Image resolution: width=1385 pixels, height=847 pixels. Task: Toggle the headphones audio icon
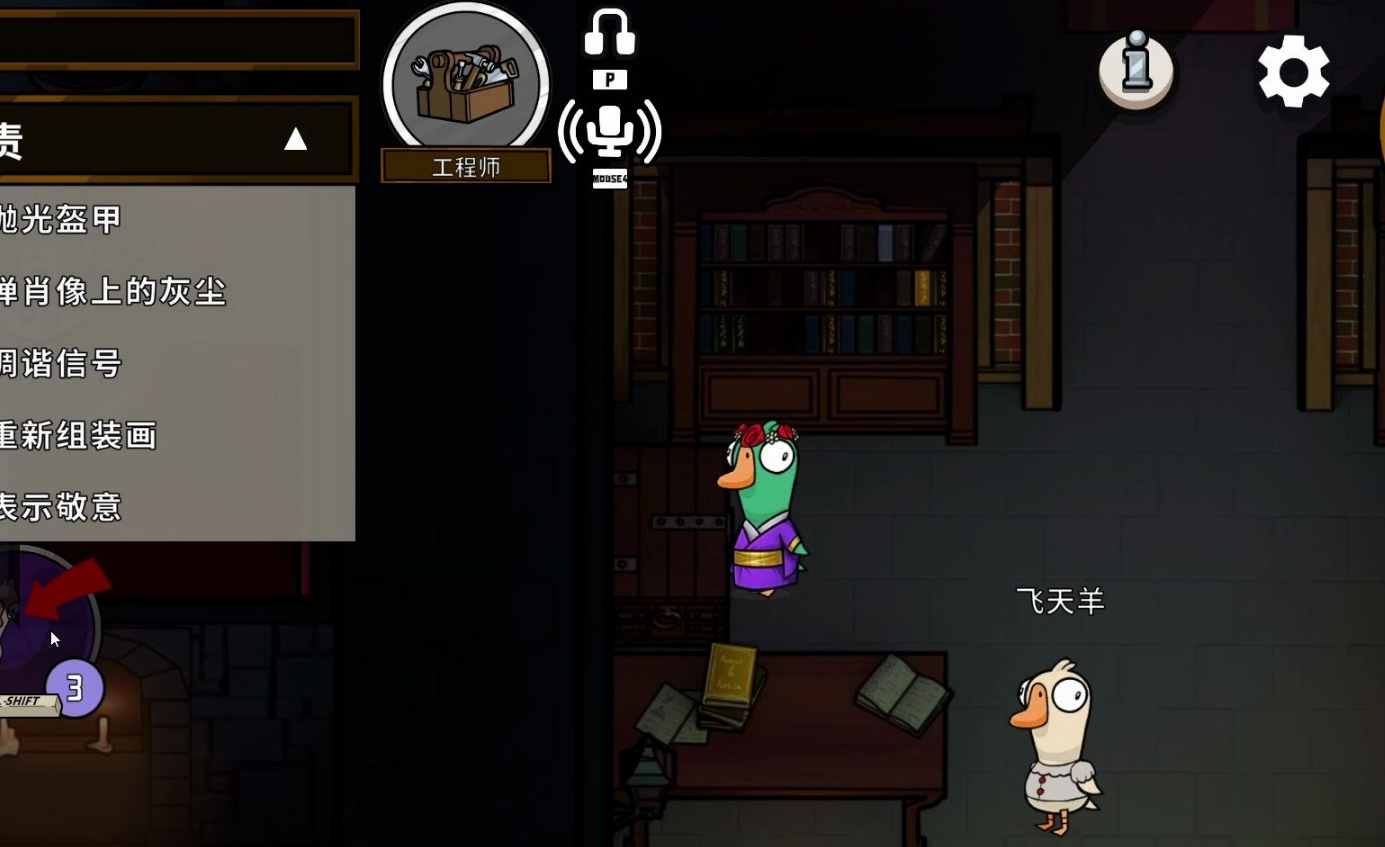tap(609, 33)
